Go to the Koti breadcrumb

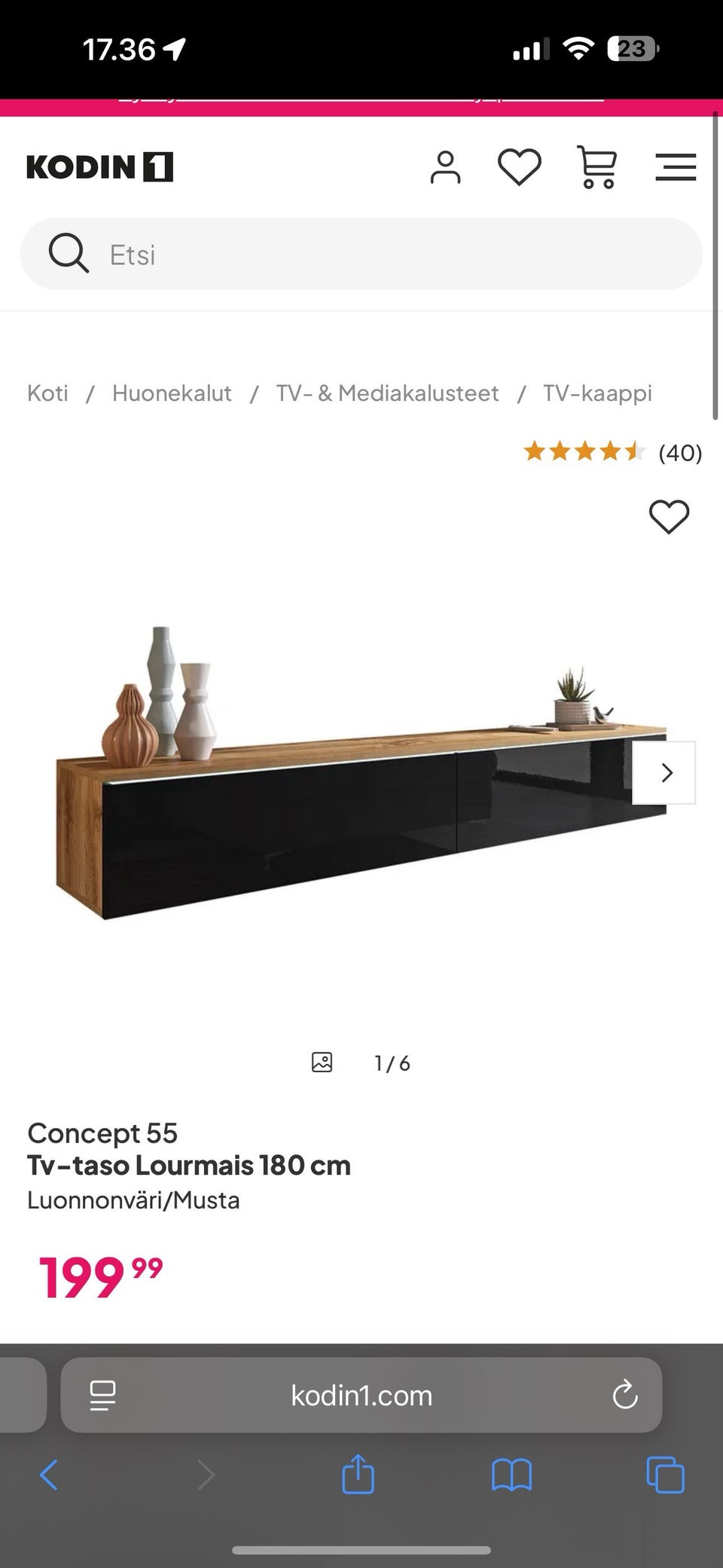(x=47, y=393)
